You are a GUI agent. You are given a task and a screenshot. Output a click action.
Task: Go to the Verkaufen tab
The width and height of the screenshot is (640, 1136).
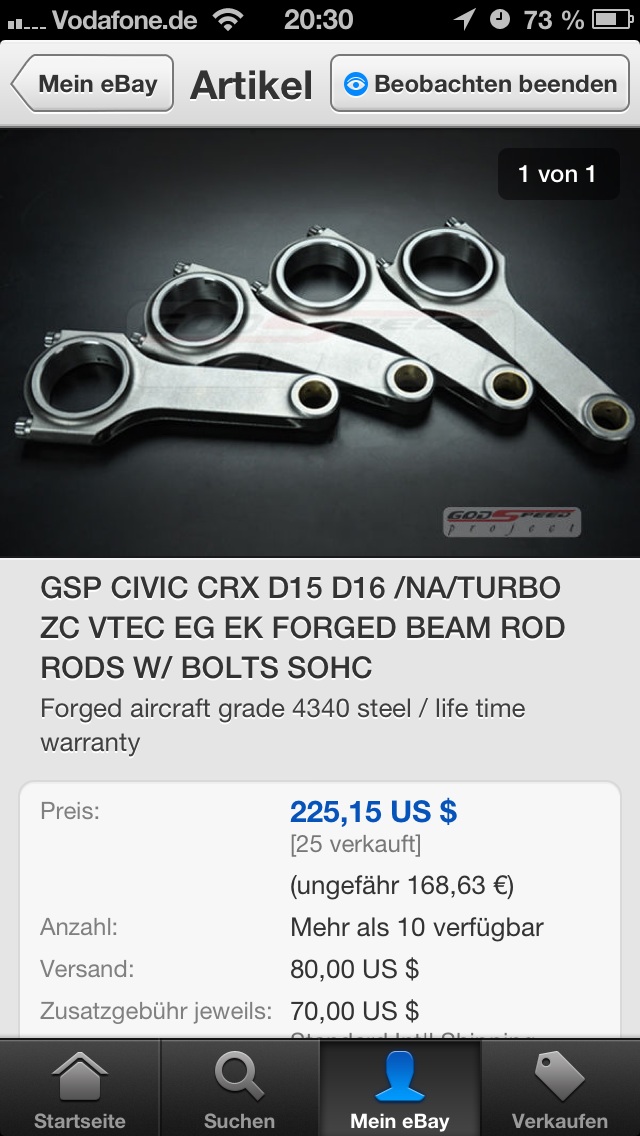(x=560, y=1088)
